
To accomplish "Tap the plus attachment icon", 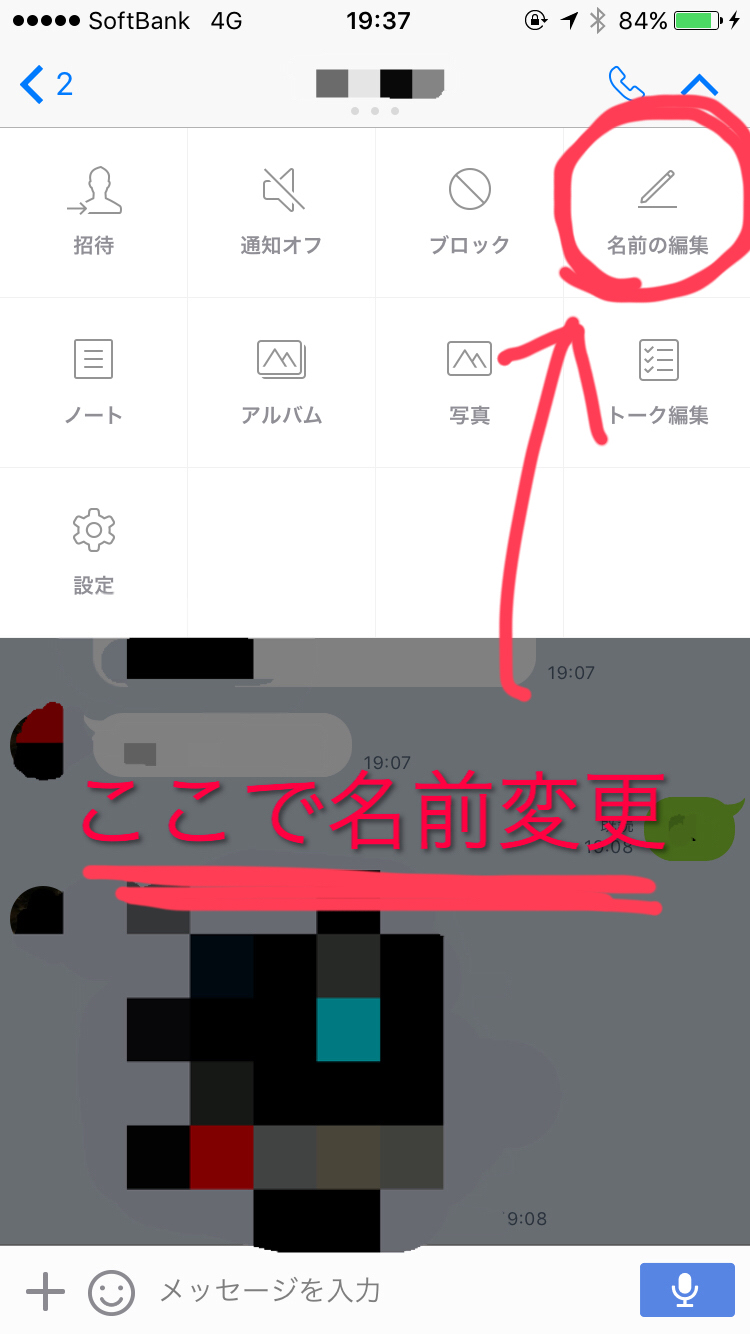I will tap(45, 1291).
